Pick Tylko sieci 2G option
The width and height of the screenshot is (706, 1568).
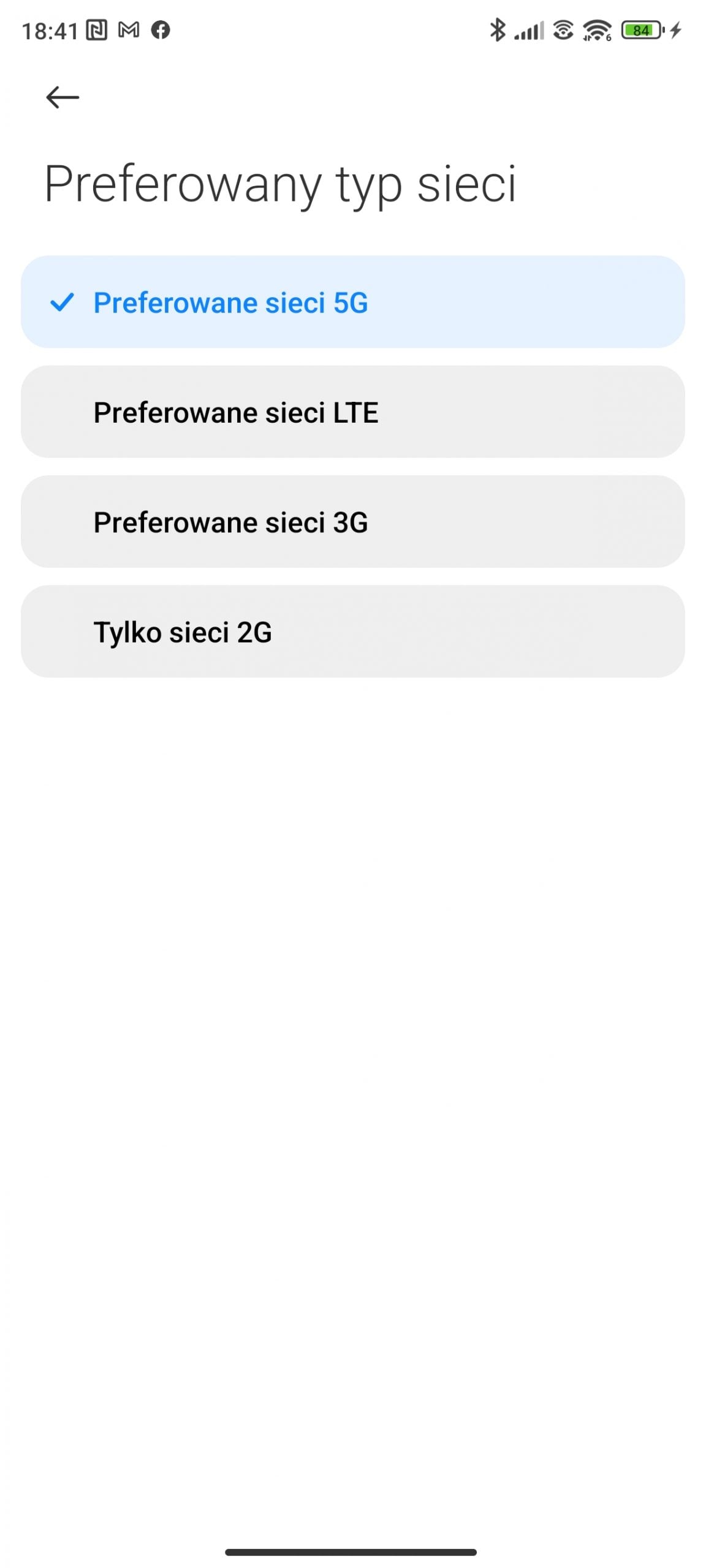coord(352,631)
